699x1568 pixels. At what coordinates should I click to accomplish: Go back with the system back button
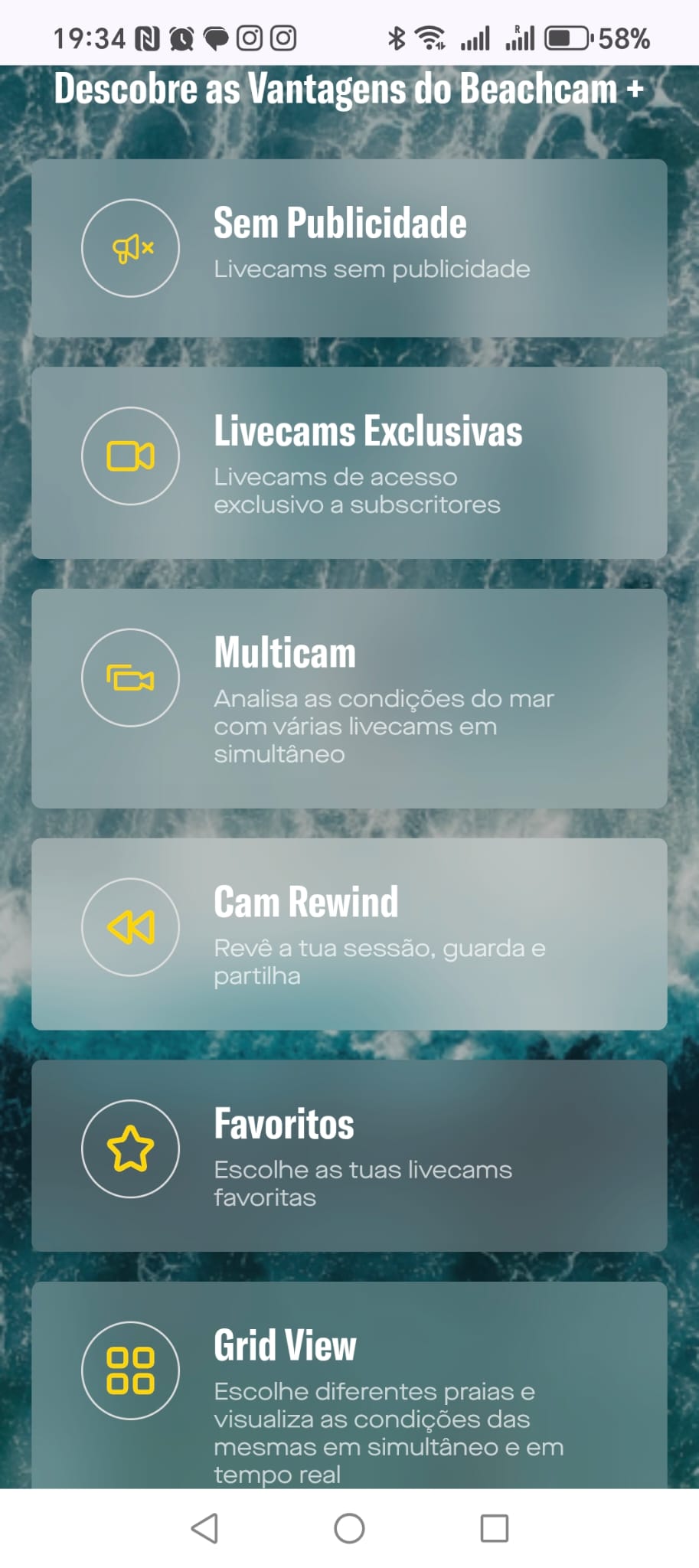[204, 1528]
